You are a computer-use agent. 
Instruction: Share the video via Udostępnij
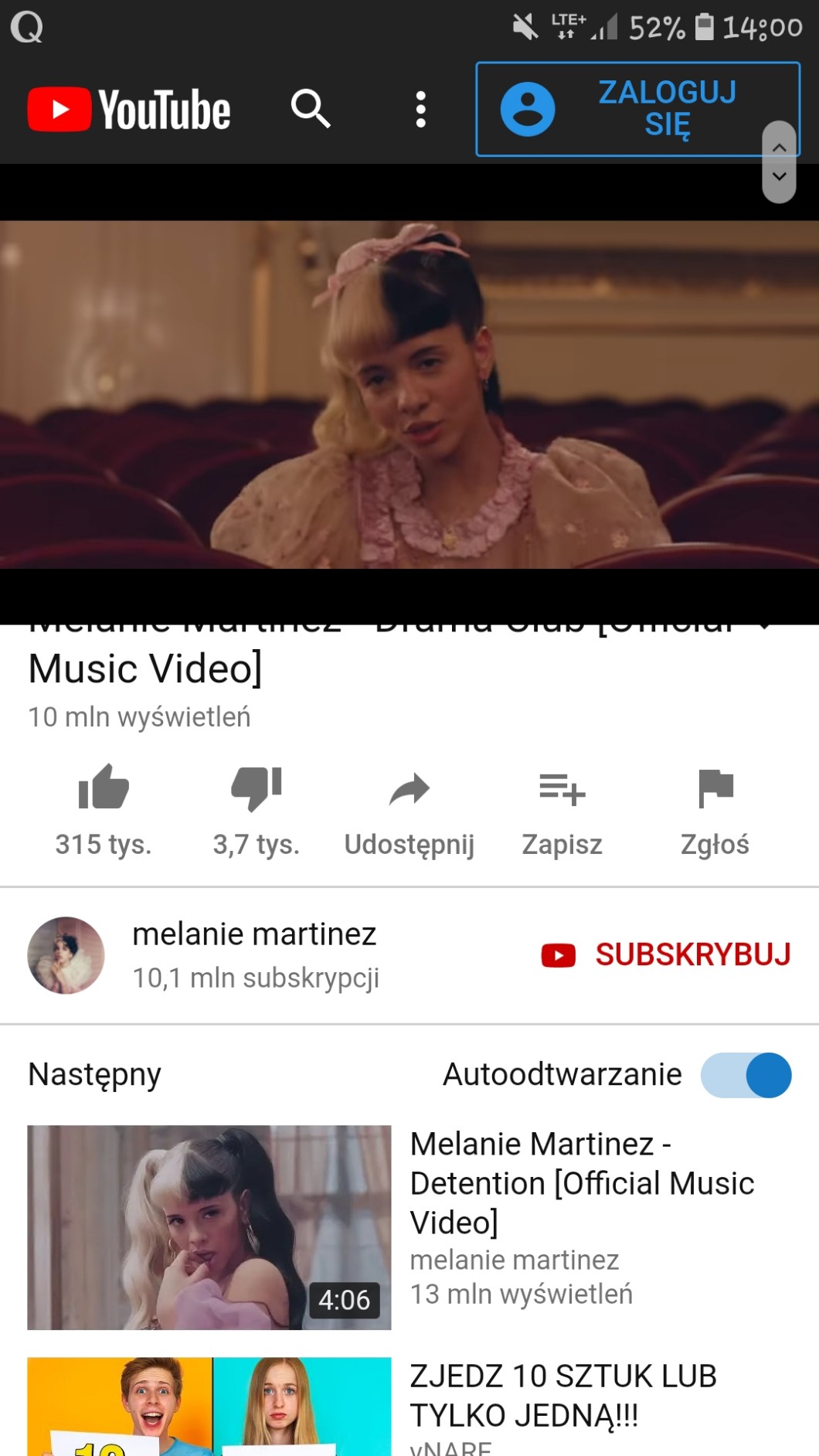coord(409,790)
